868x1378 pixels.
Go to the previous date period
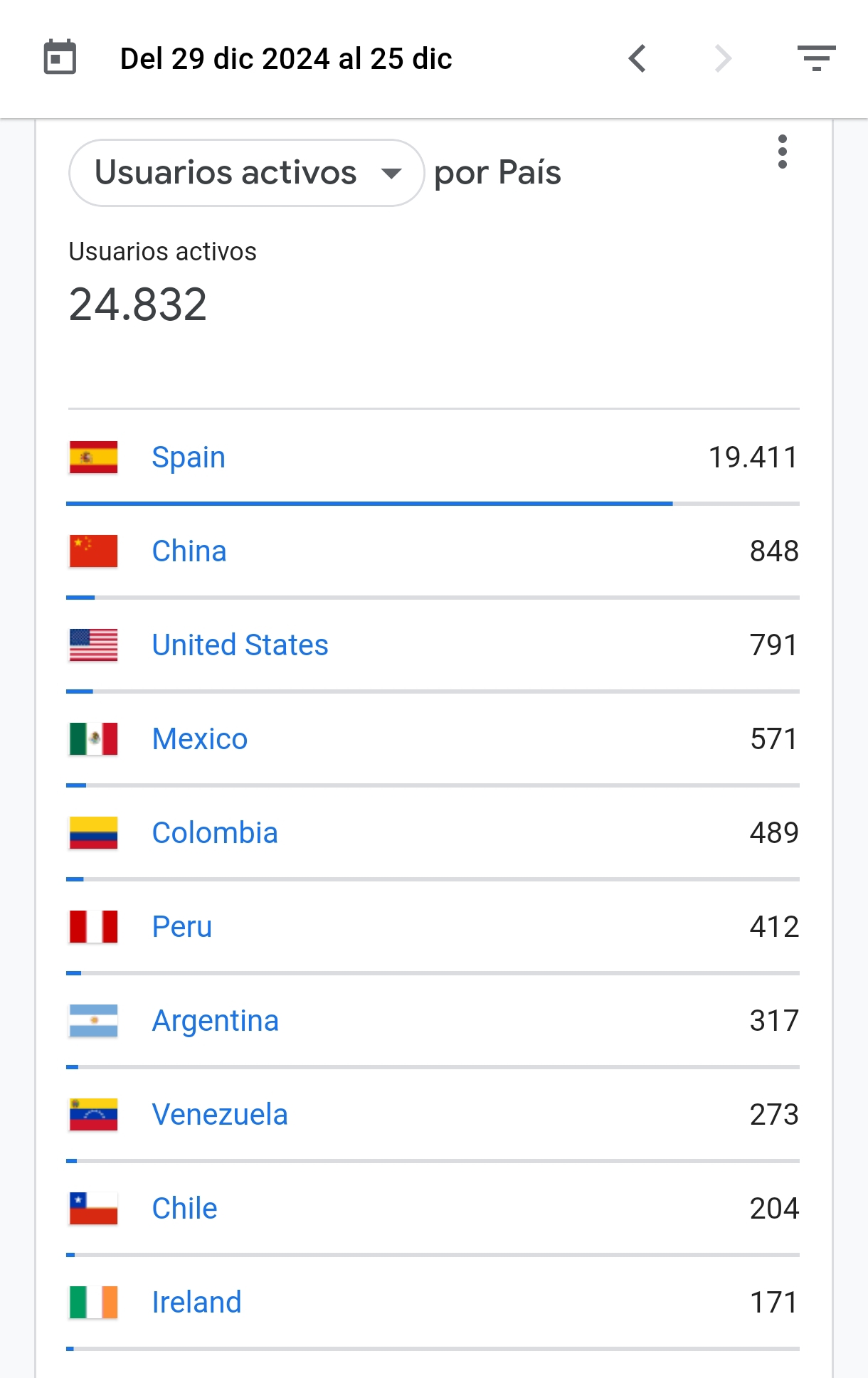click(x=637, y=58)
